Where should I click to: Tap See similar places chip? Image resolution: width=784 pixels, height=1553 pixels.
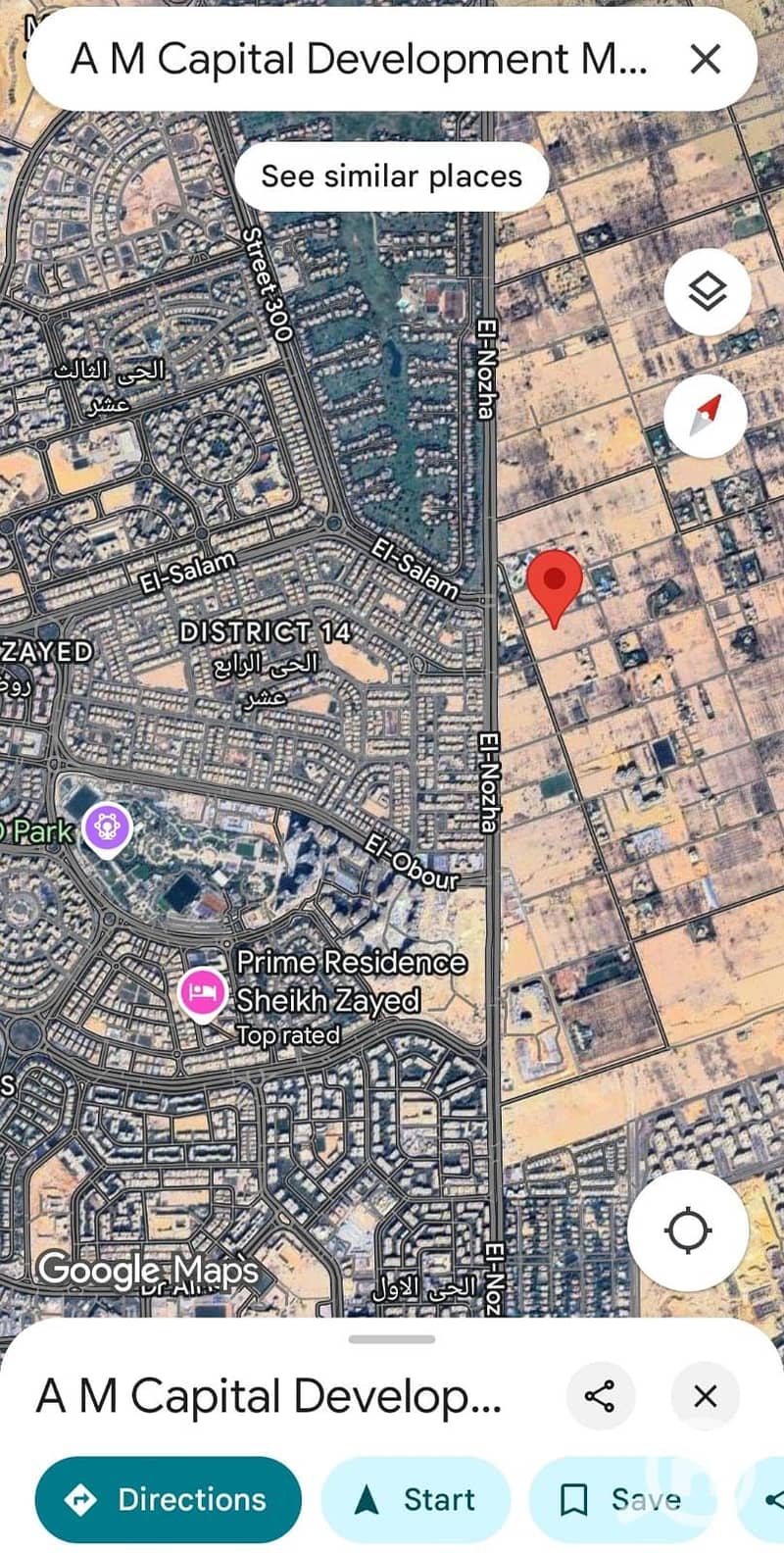(x=391, y=176)
